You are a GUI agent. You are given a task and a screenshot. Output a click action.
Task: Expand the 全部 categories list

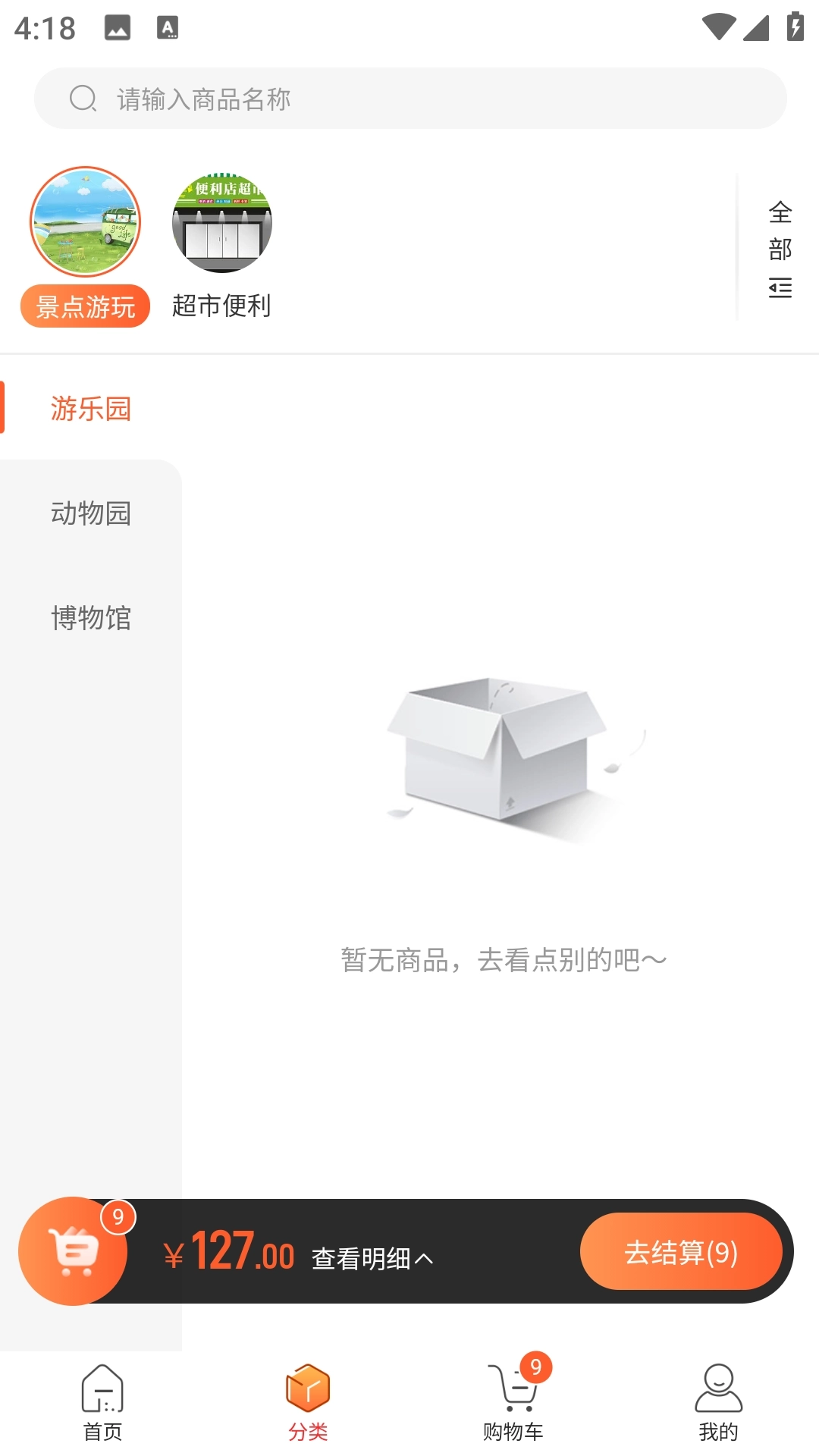click(780, 249)
